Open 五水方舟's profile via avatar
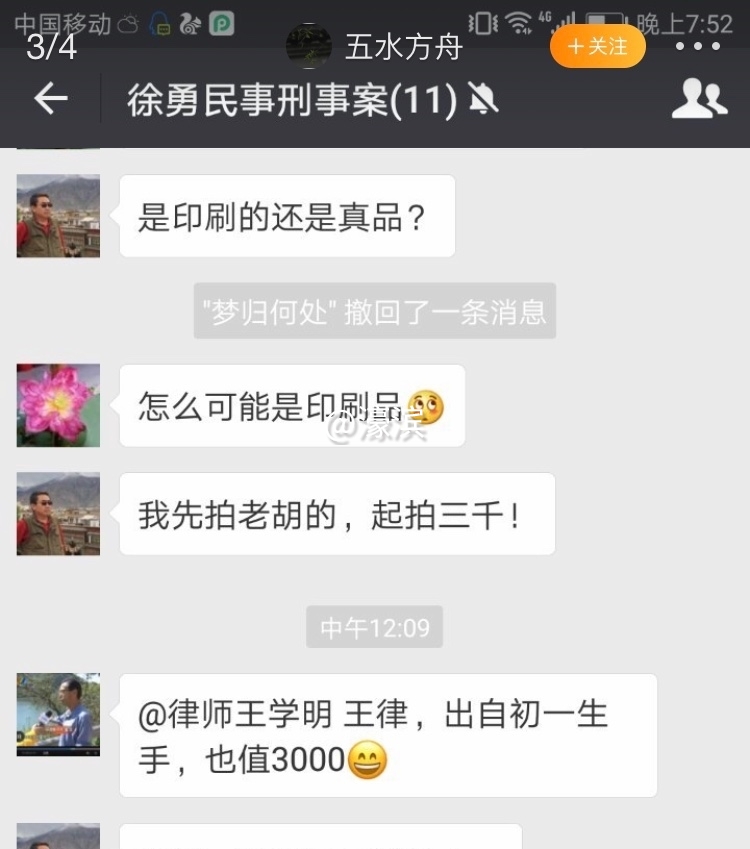The width and height of the screenshot is (750, 849). pos(308,45)
